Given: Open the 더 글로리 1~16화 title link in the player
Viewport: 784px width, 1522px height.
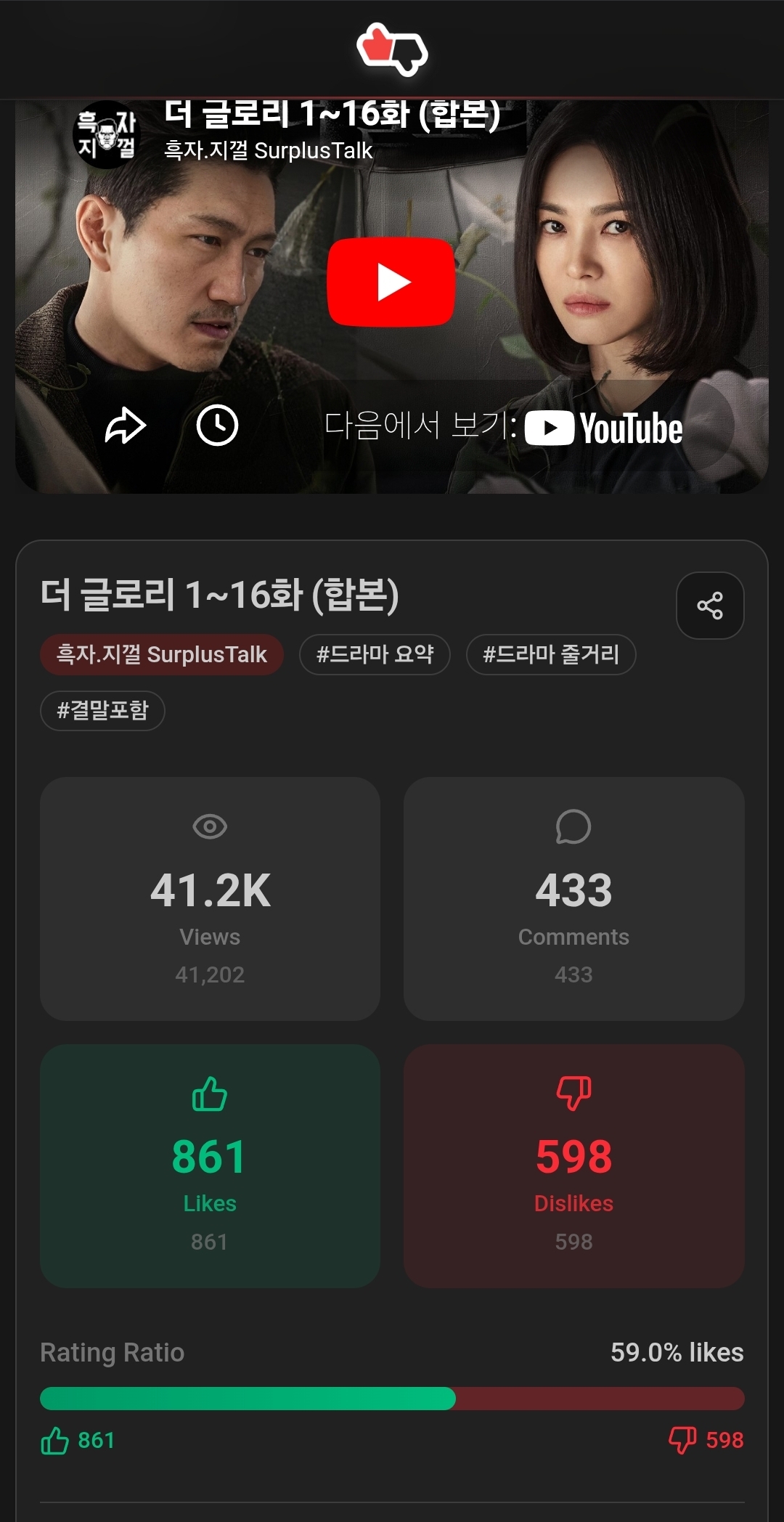Looking at the screenshot, I should coord(332,115).
